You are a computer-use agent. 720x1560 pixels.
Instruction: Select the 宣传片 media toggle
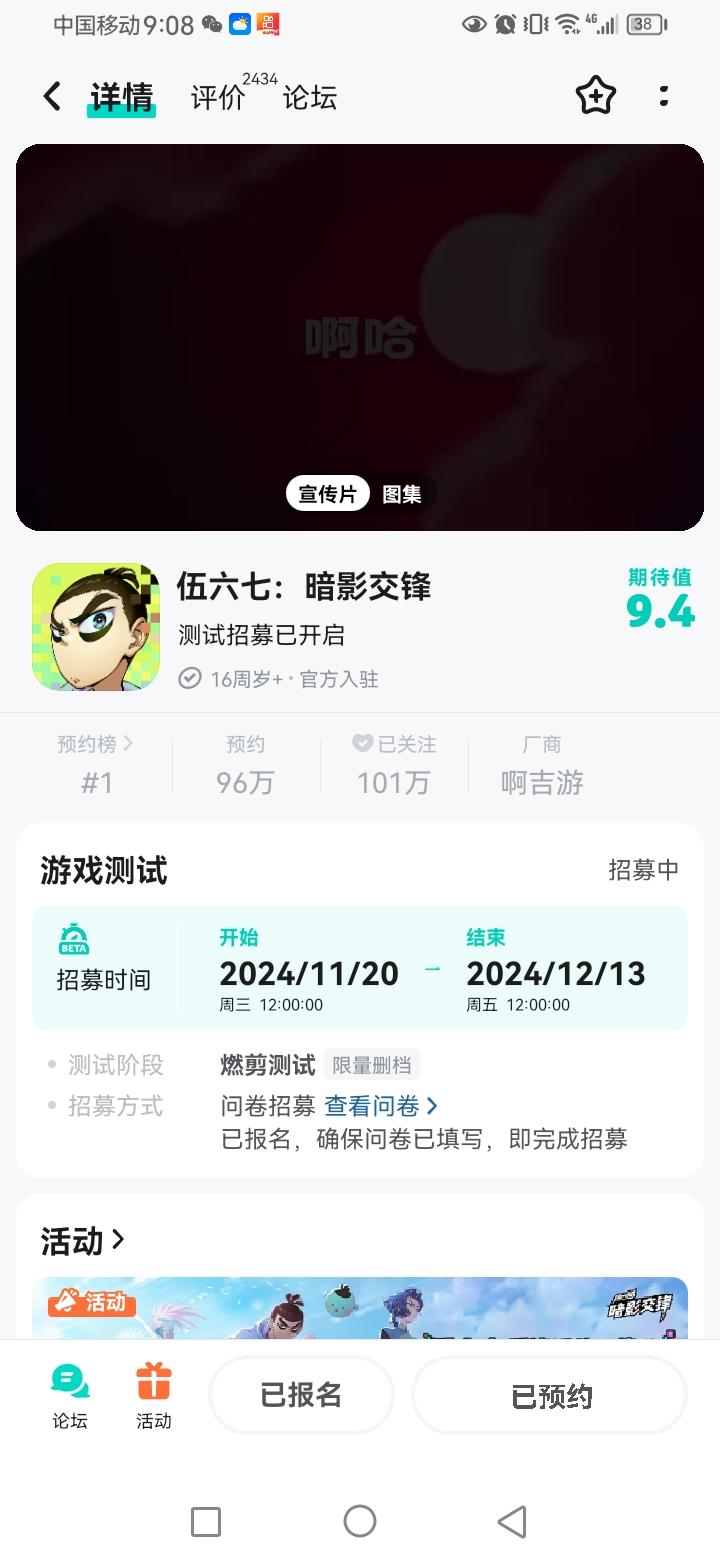pos(327,493)
